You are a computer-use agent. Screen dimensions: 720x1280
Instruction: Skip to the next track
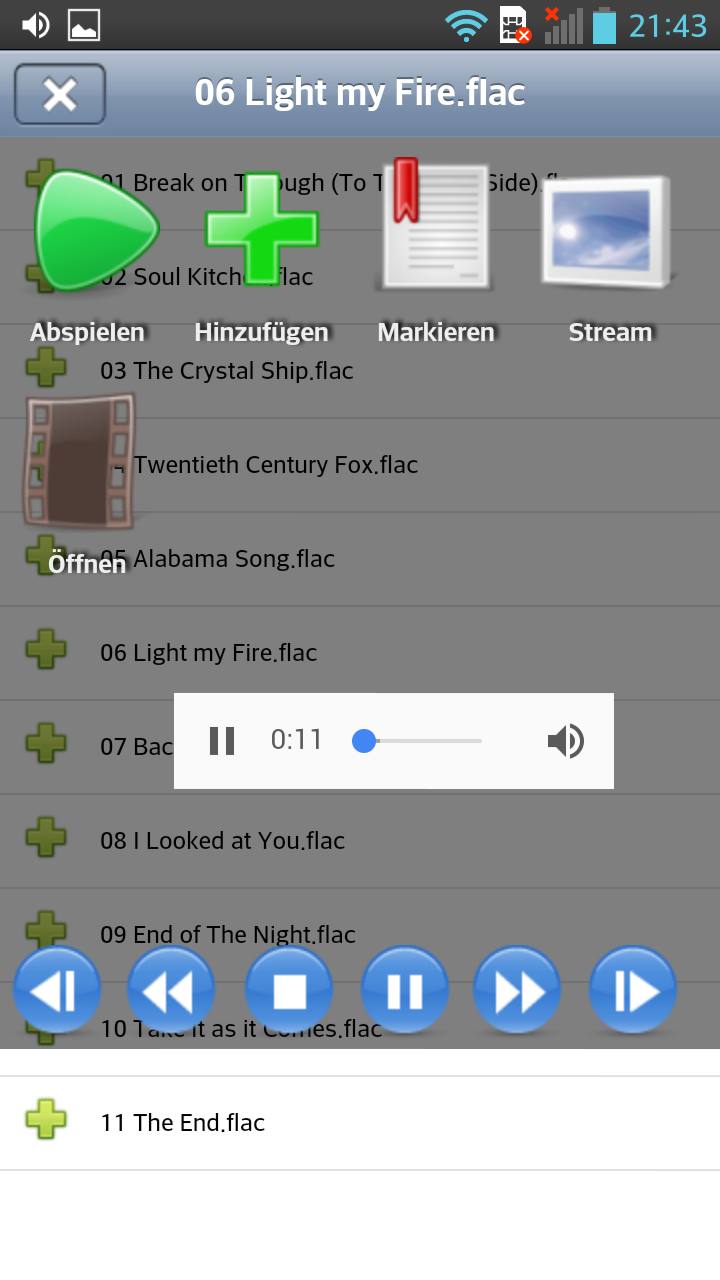click(x=633, y=991)
